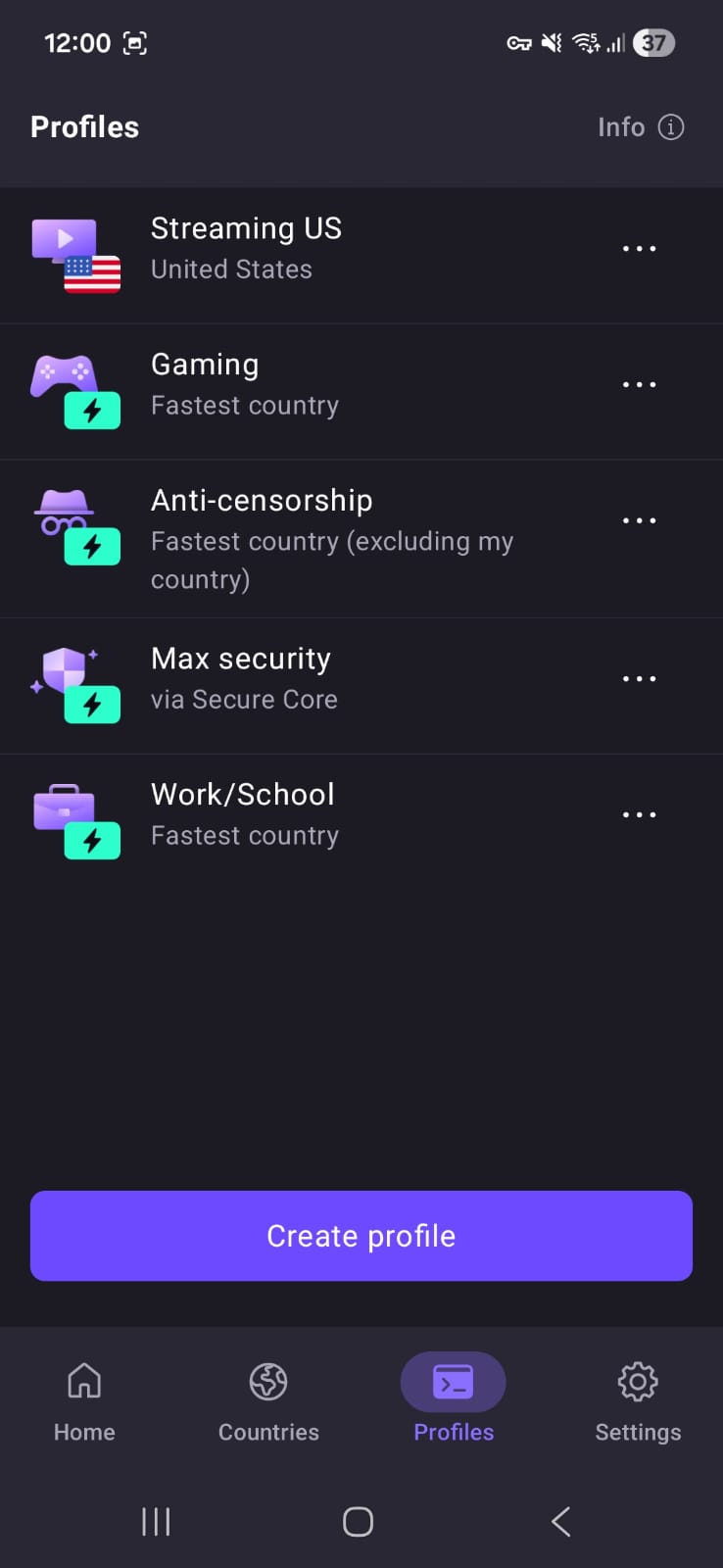Image resolution: width=723 pixels, height=1568 pixels.
Task: Click the Max security shield icon
Action: (x=77, y=682)
